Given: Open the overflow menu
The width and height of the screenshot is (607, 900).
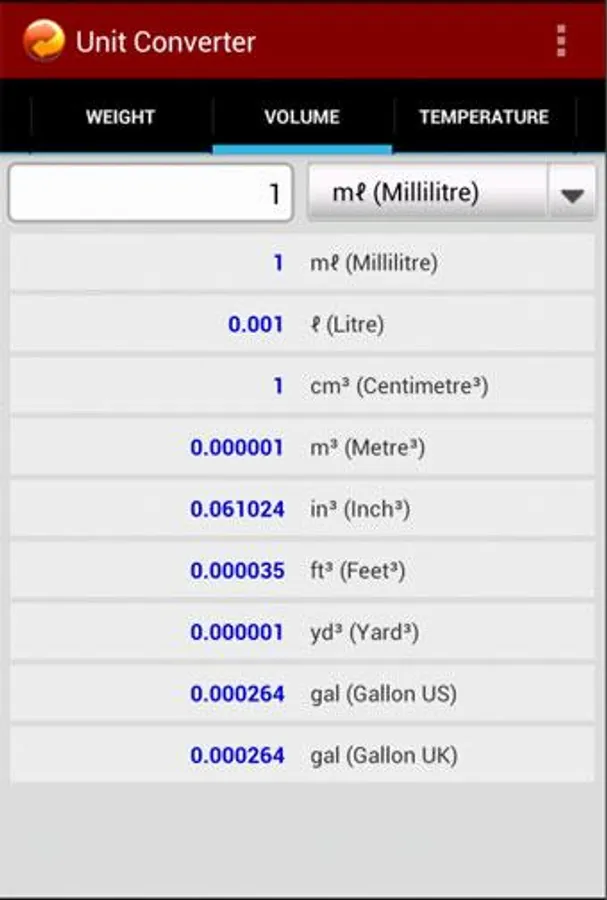Looking at the screenshot, I should pos(561,41).
